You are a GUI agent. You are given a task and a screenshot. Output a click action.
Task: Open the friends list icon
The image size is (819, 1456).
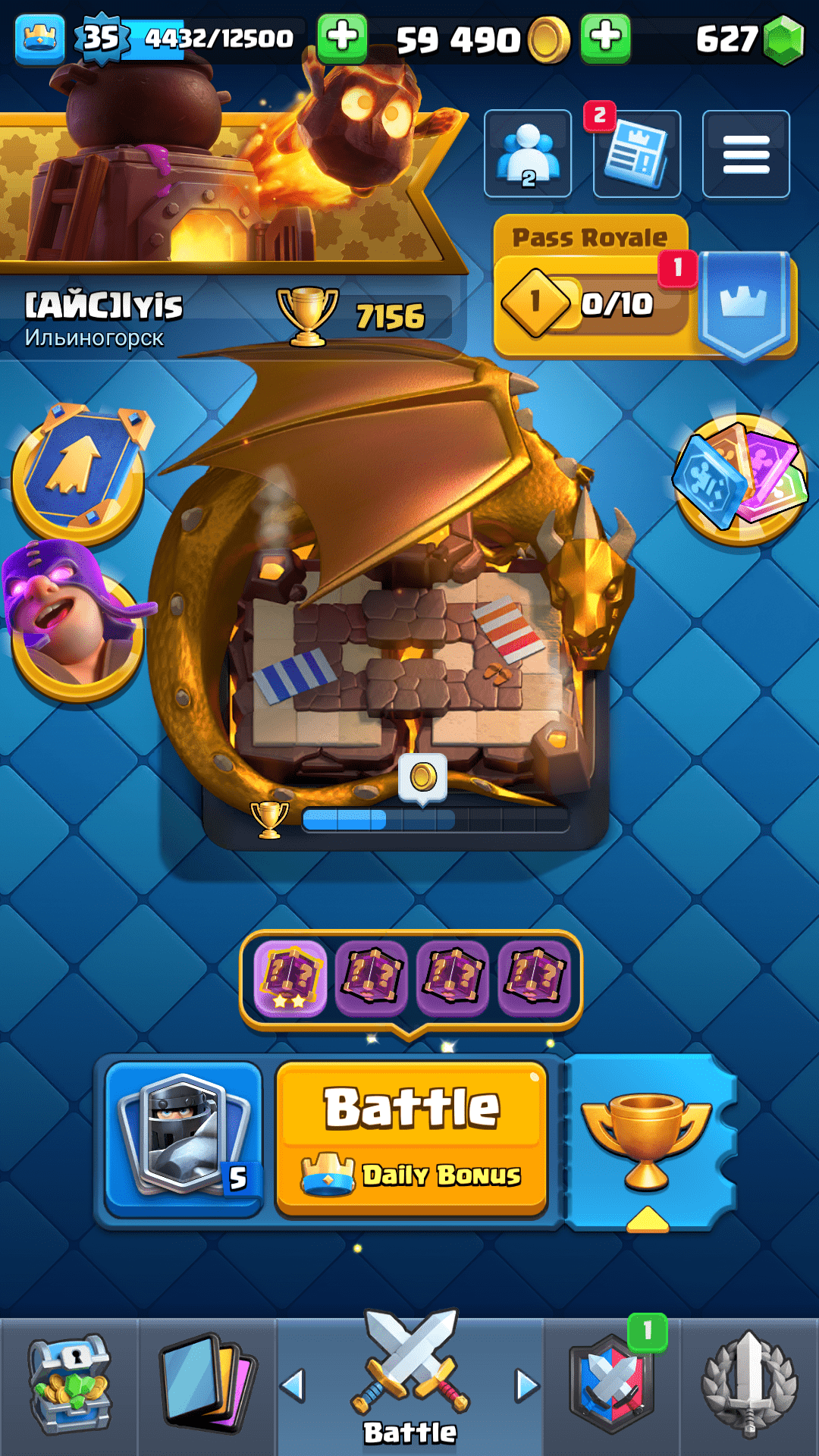[x=528, y=154]
